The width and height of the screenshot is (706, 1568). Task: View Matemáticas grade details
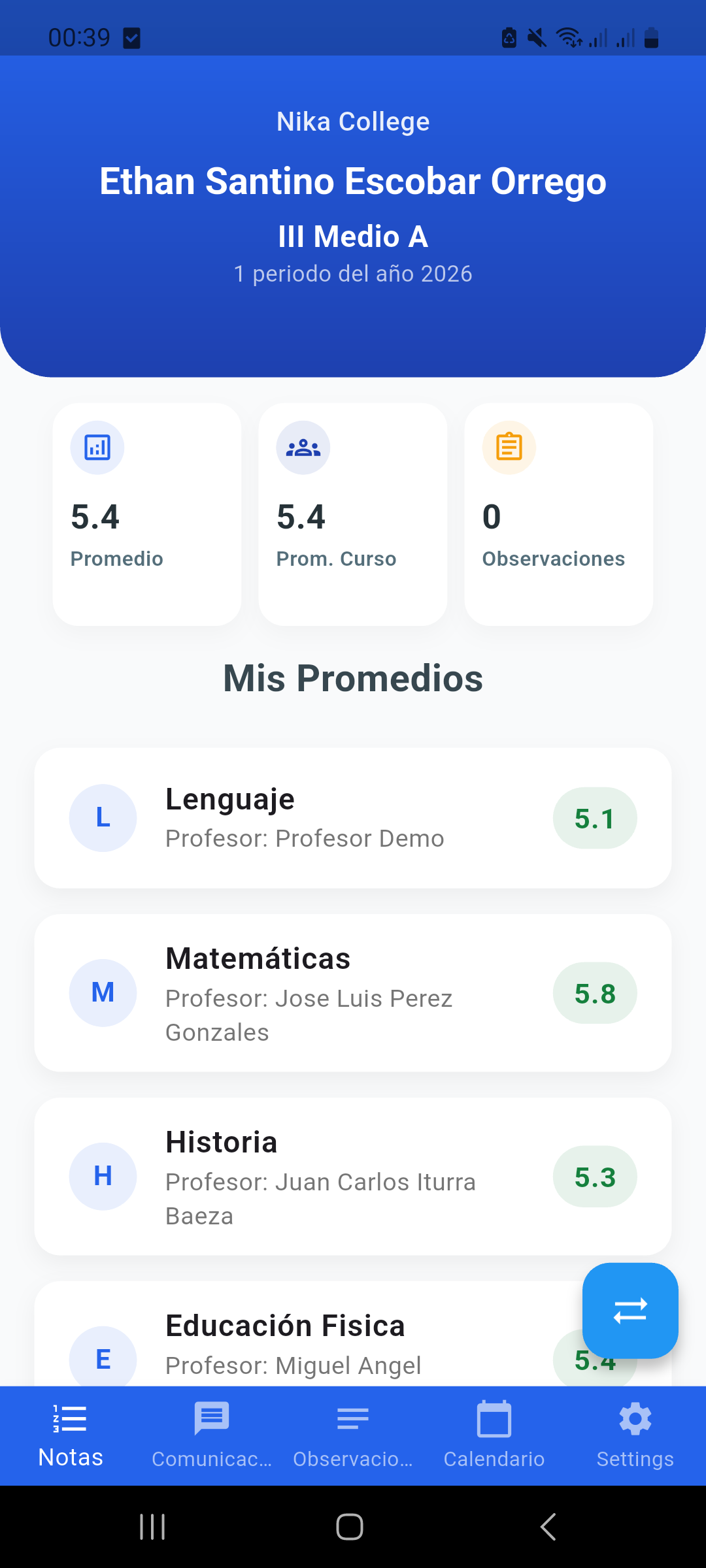[353, 993]
